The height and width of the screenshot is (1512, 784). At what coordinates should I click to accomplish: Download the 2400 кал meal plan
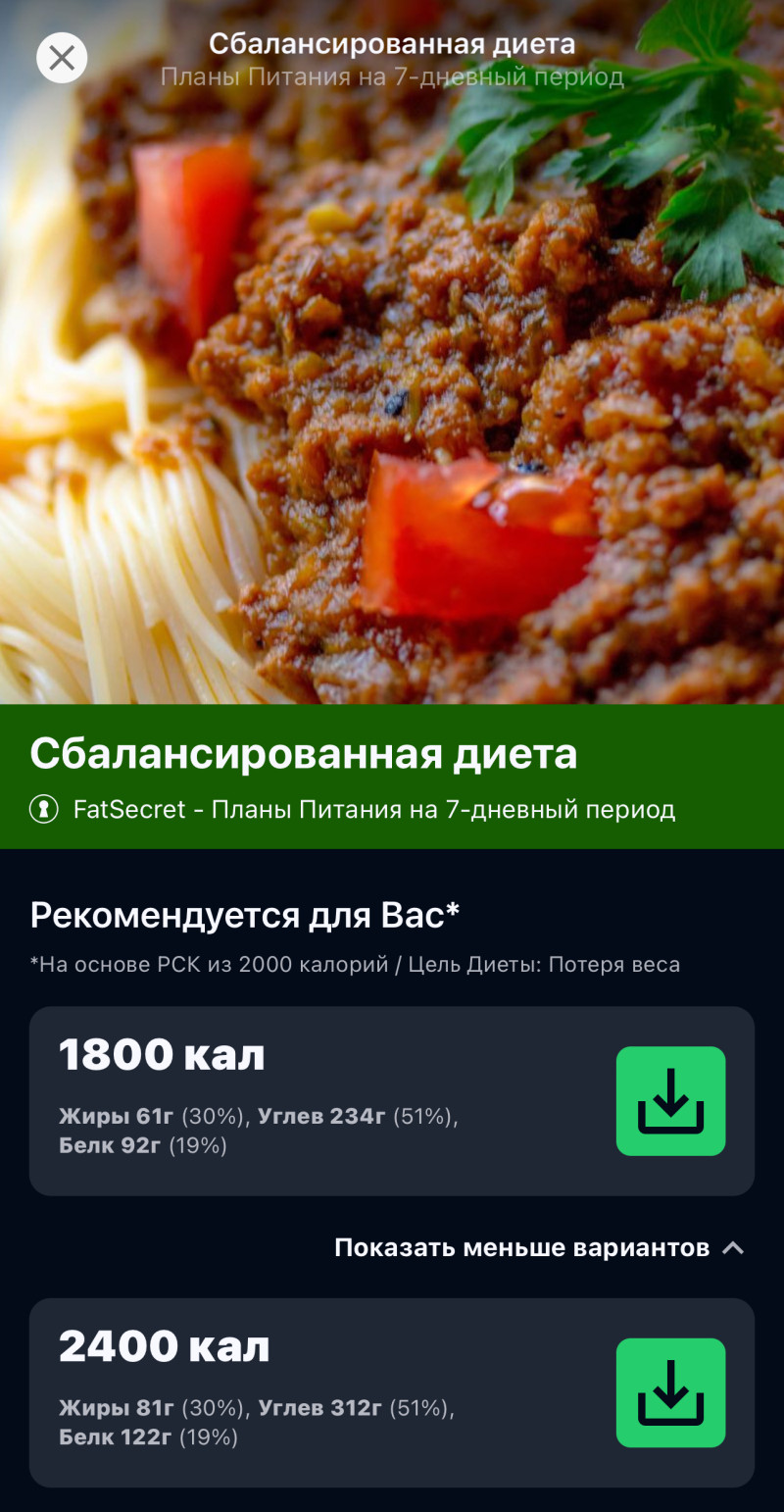tap(670, 1392)
